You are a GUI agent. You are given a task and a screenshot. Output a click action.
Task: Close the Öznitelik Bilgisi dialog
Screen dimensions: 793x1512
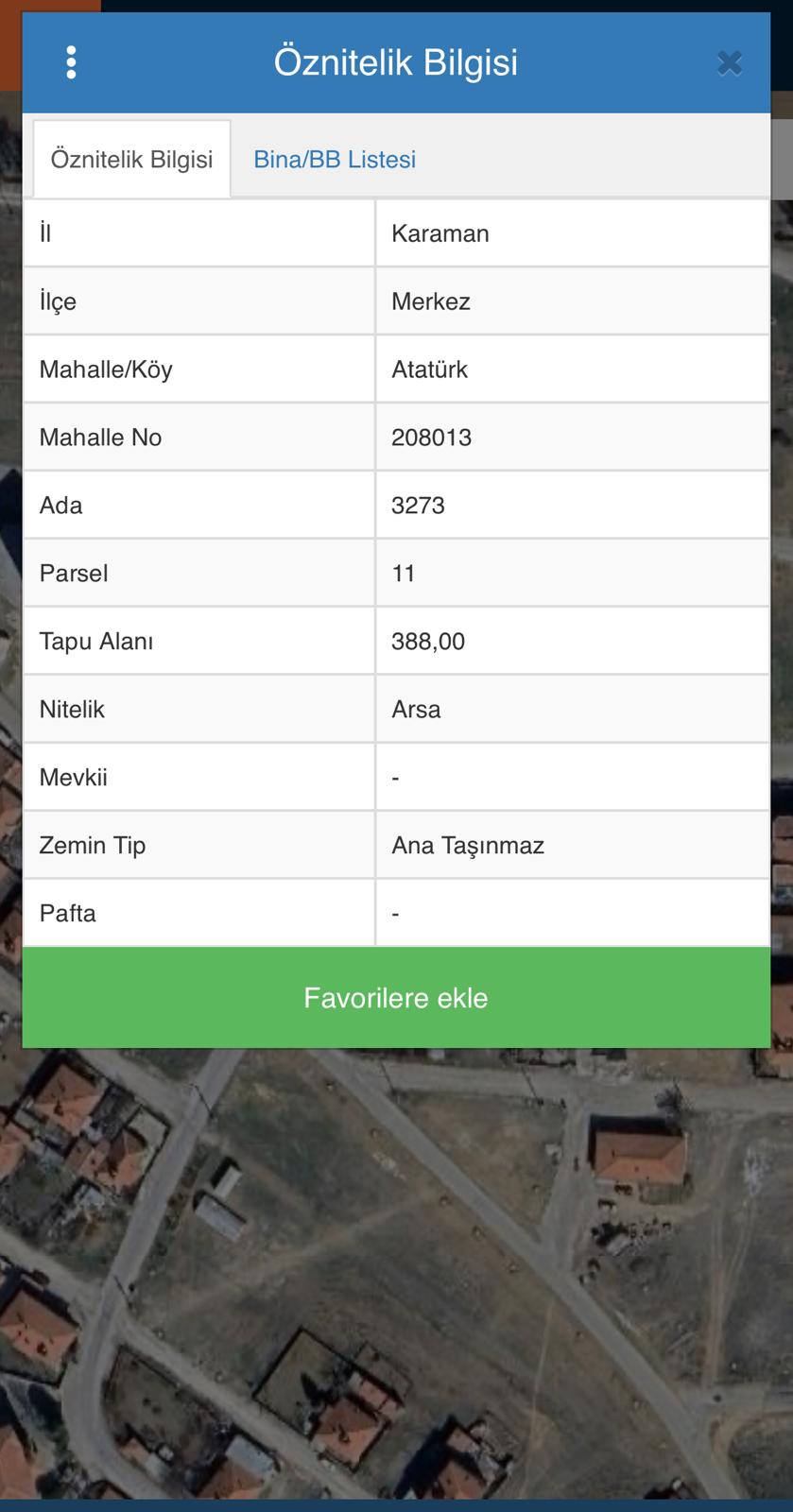(729, 61)
